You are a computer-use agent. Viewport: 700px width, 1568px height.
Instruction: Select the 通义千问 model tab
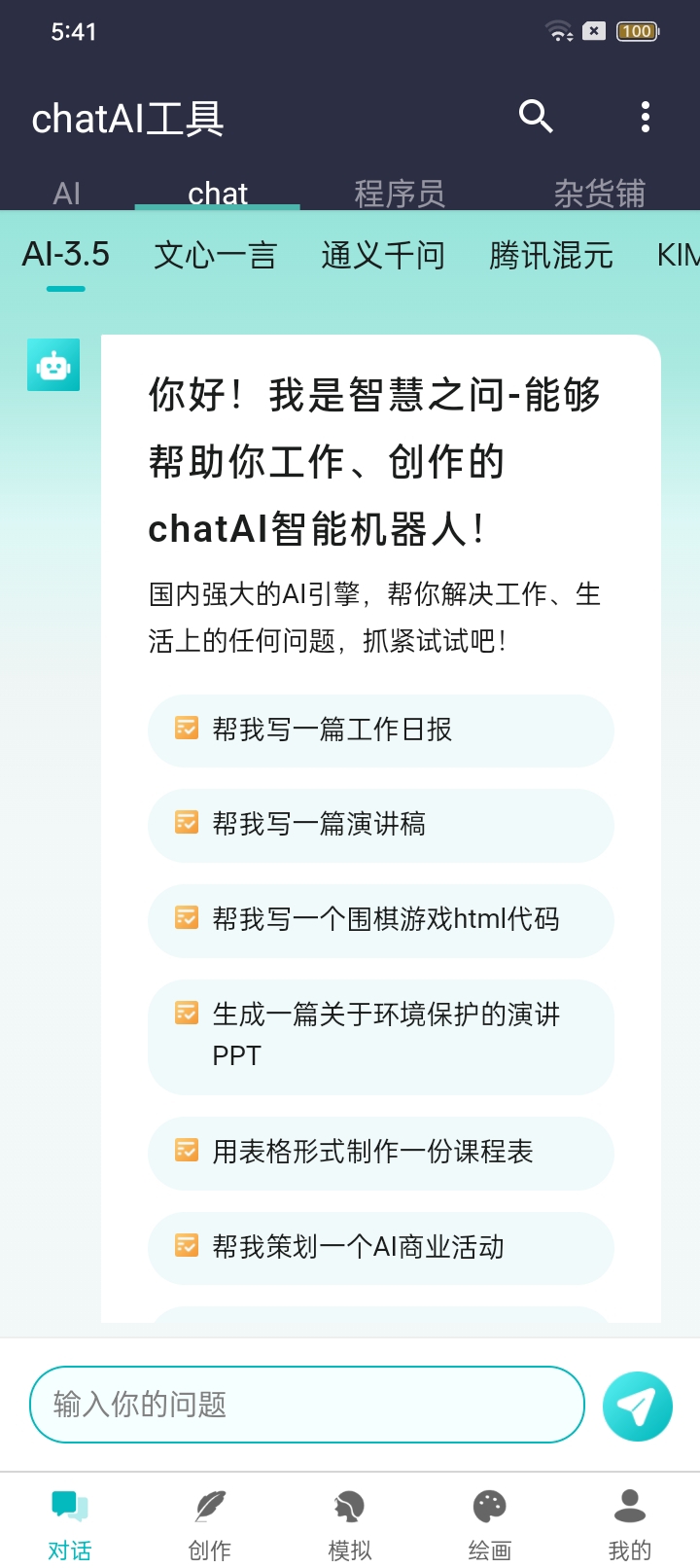pyautogui.click(x=383, y=255)
